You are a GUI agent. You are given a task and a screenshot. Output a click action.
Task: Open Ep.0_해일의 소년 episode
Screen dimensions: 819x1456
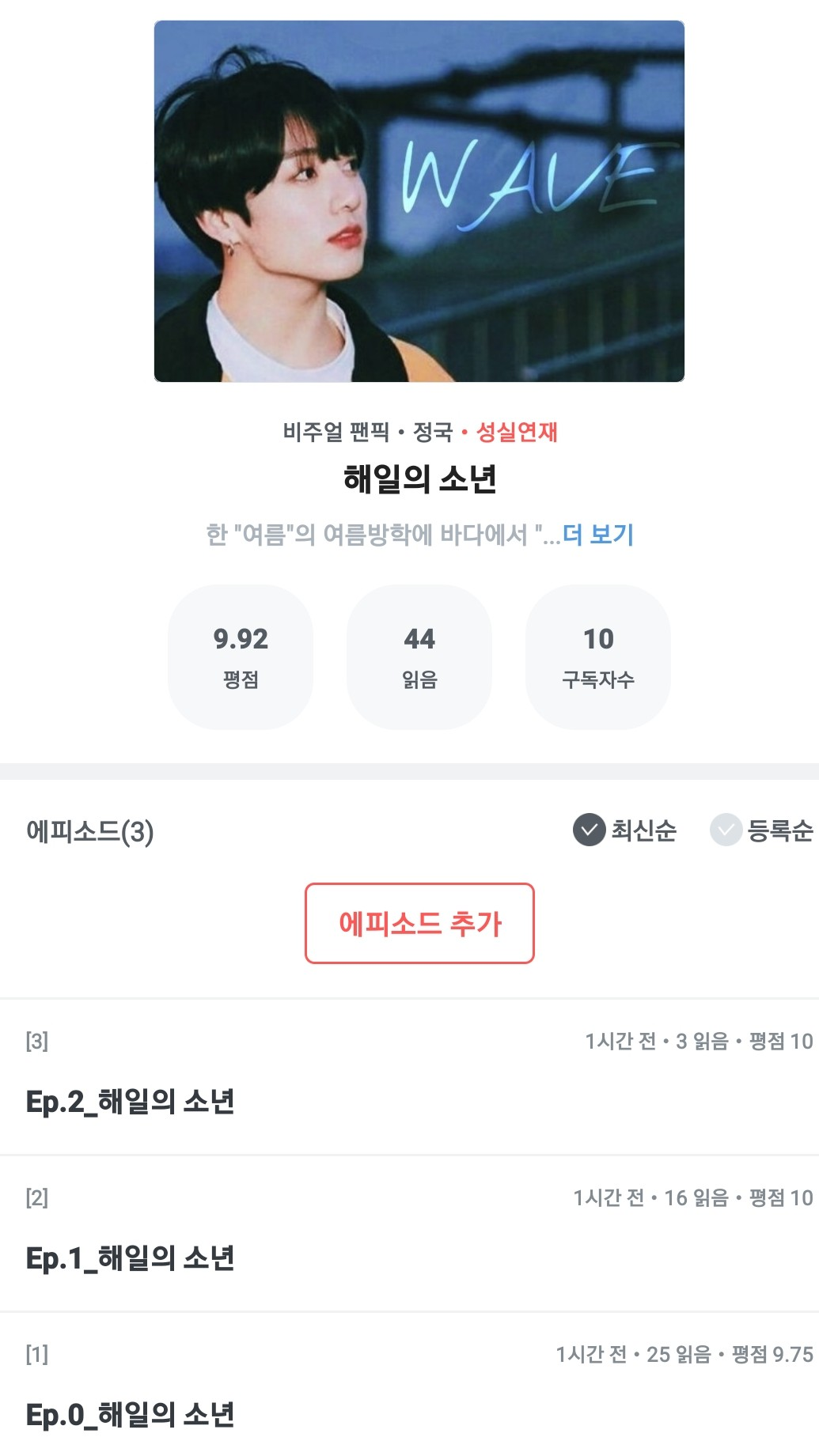click(x=131, y=1414)
